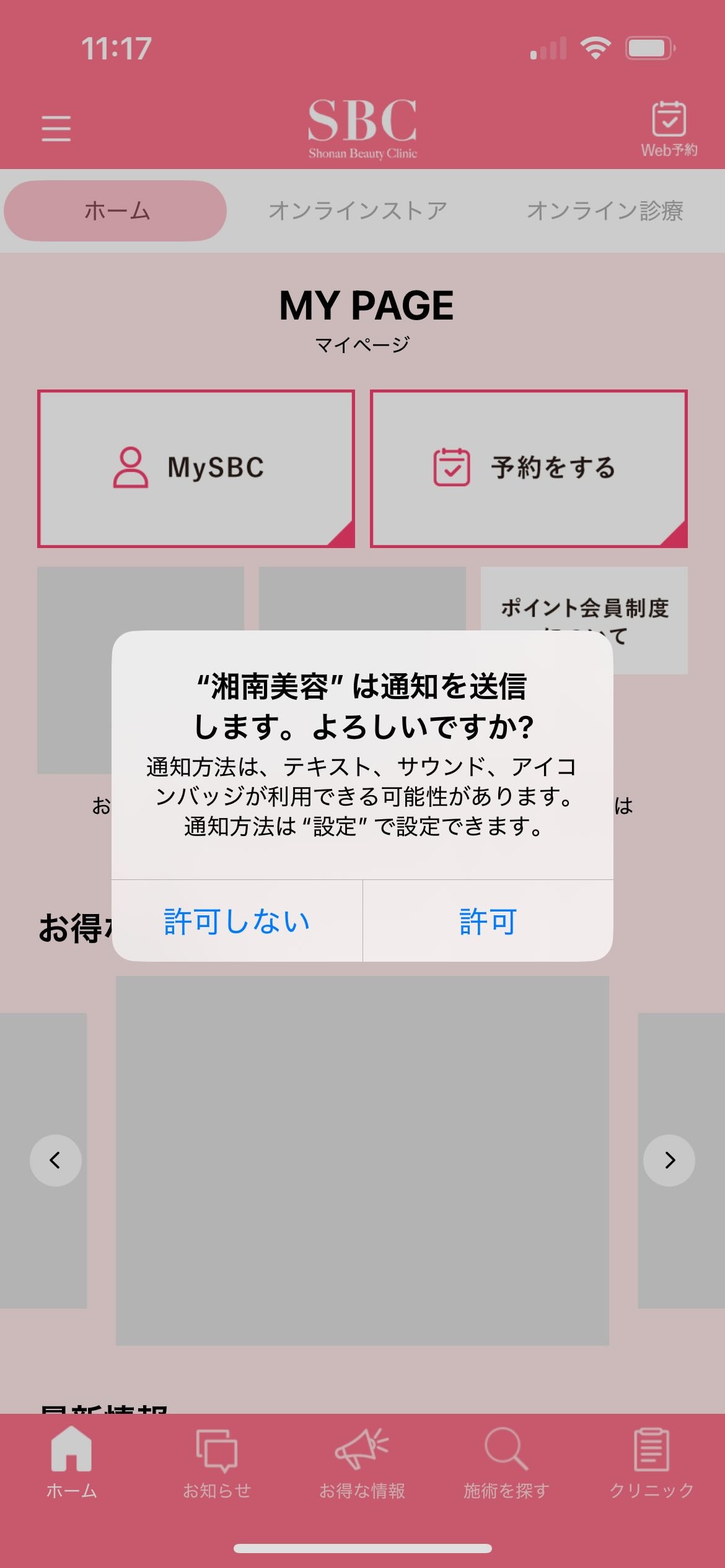This screenshot has width=725, height=1568.
Task: Show previous carousel banner
Action: point(56,1160)
